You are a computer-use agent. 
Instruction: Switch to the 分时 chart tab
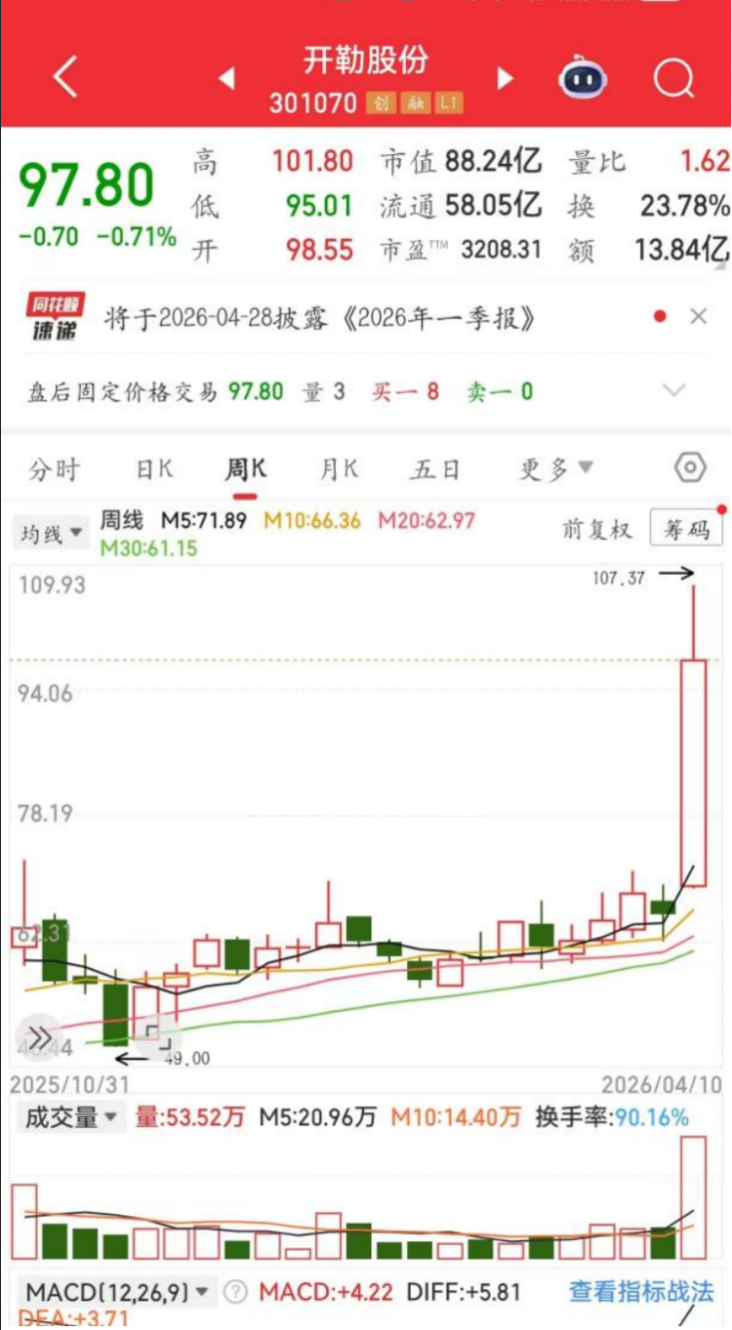click(x=54, y=469)
